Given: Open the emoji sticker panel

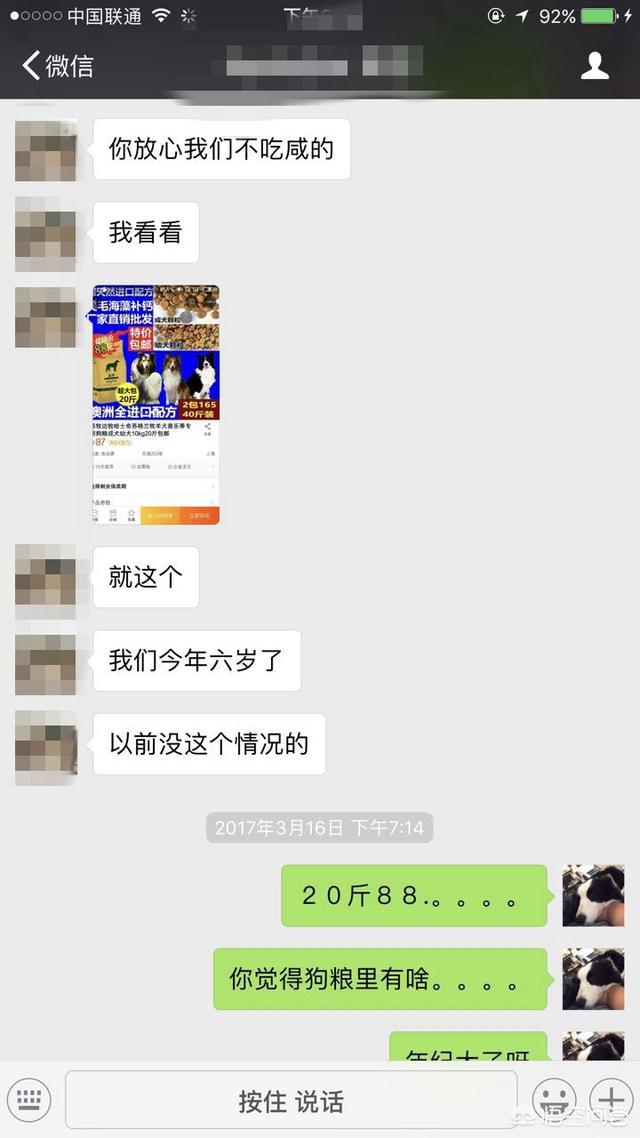Looking at the screenshot, I should pos(553,1101).
